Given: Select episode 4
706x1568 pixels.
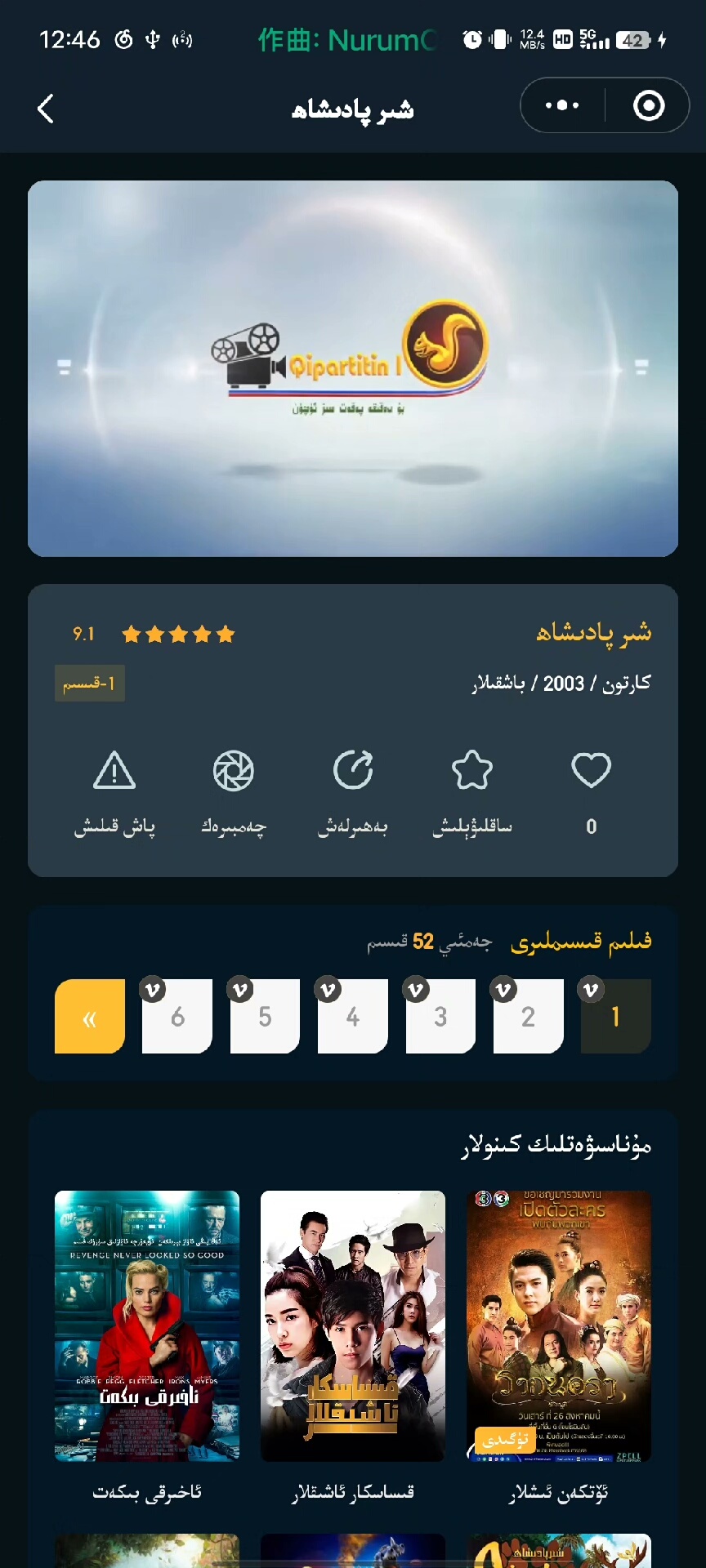Looking at the screenshot, I should tap(352, 1017).
